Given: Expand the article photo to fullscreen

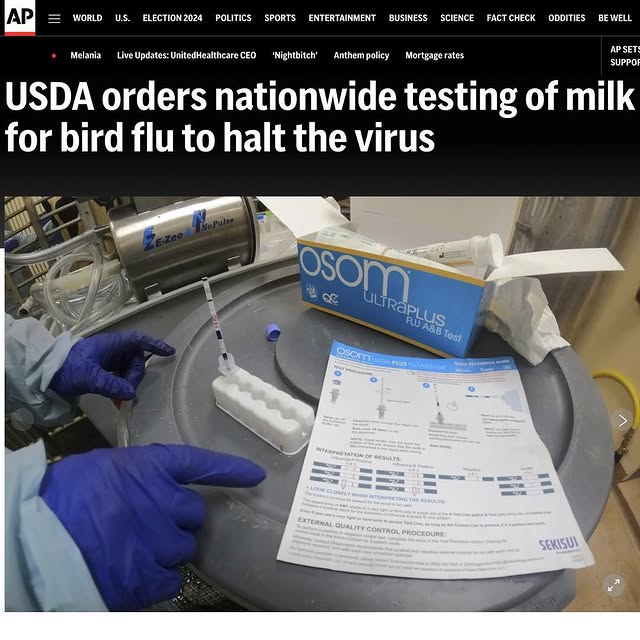Looking at the screenshot, I should (613, 587).
